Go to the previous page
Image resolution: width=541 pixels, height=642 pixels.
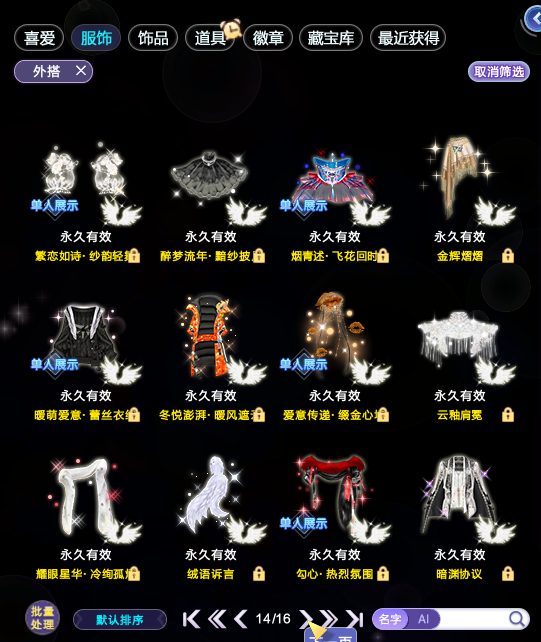[240, 619]
